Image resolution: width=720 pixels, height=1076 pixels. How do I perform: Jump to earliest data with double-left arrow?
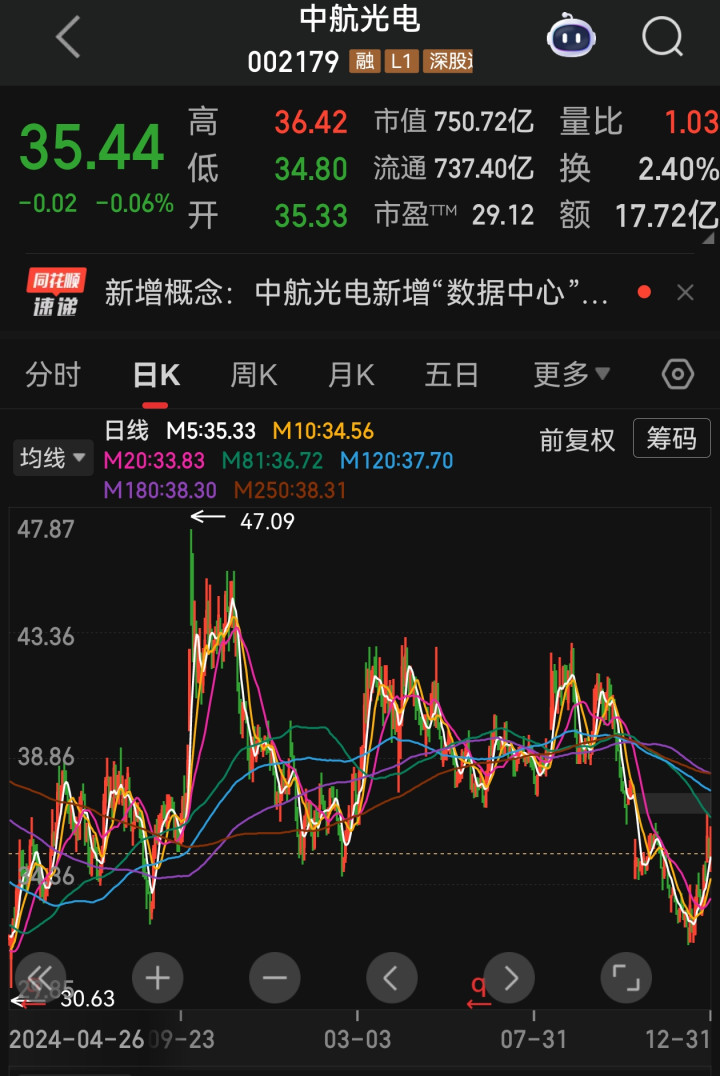click(x=40, y=976)
